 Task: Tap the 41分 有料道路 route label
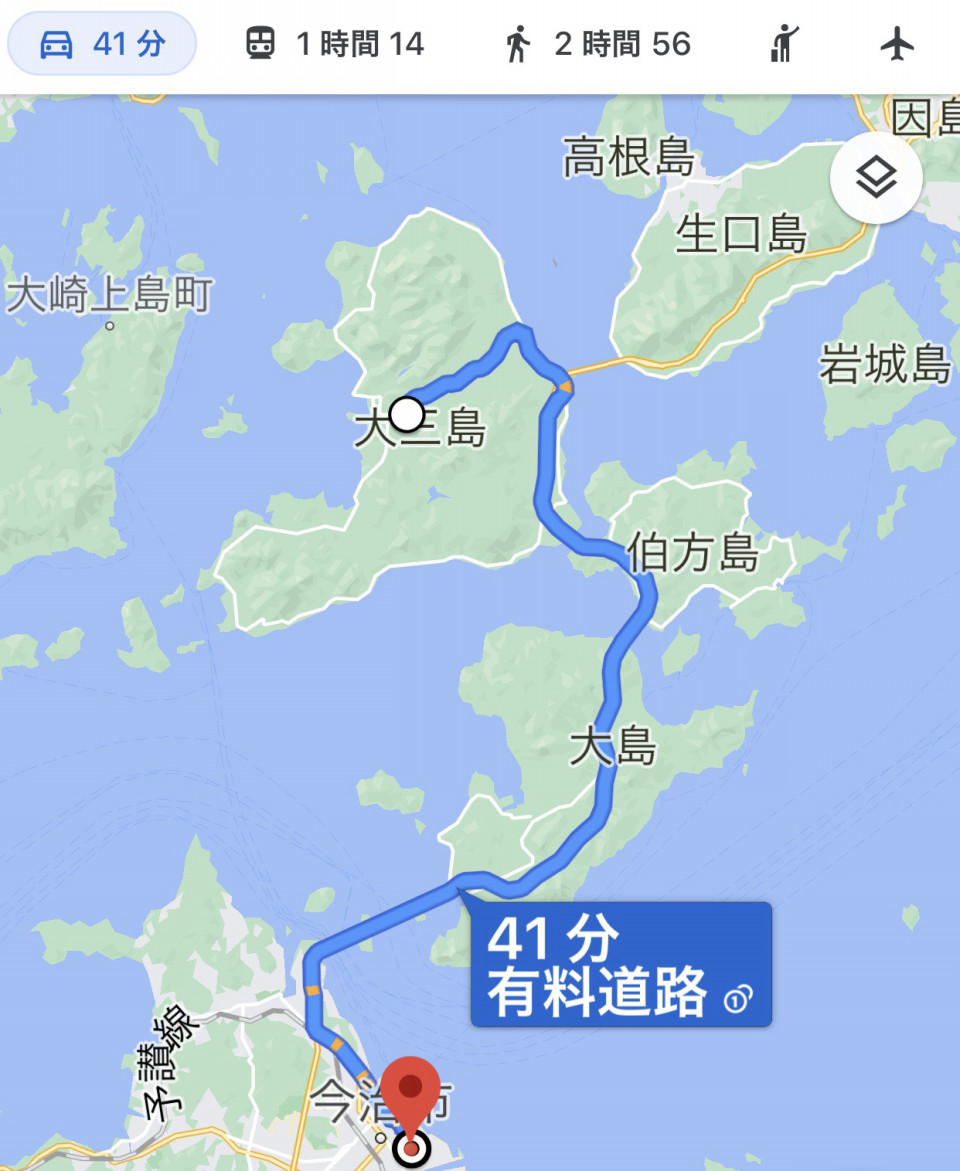(x=620, y=964)
